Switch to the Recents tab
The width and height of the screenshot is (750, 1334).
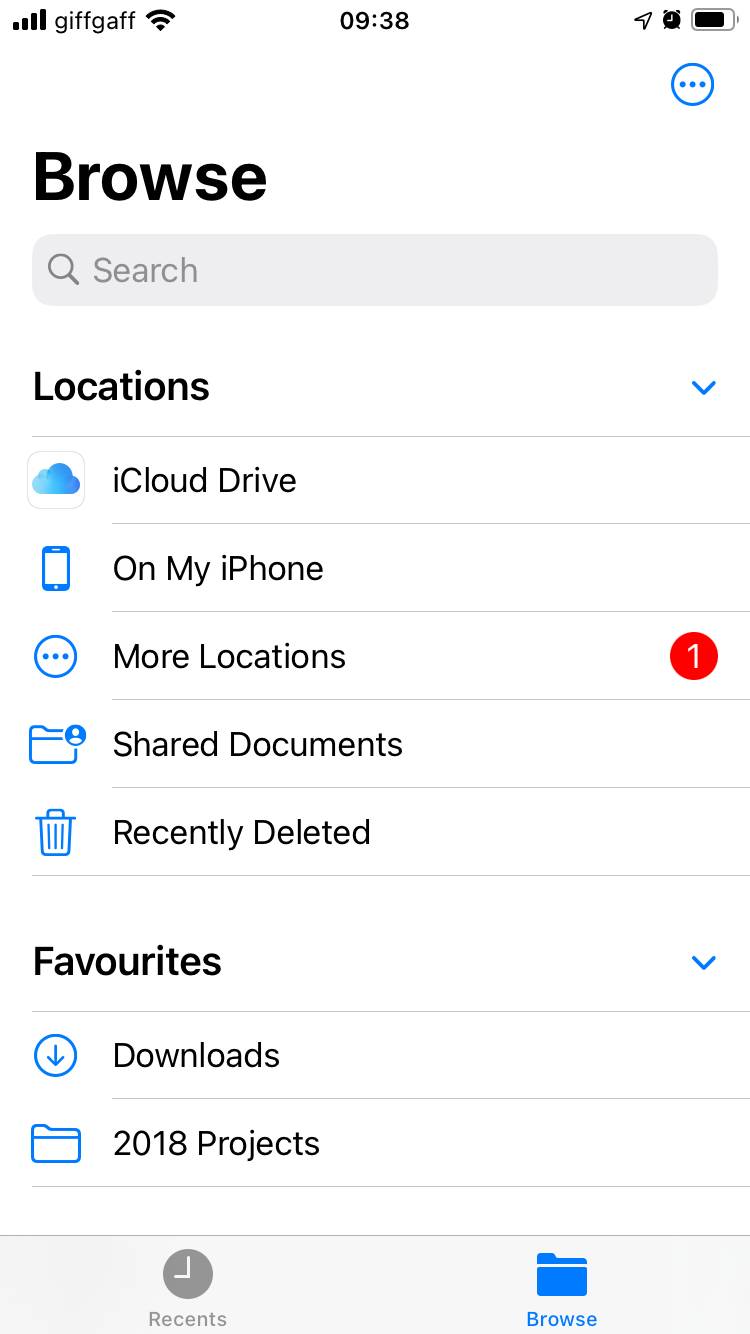(187, 1288)
